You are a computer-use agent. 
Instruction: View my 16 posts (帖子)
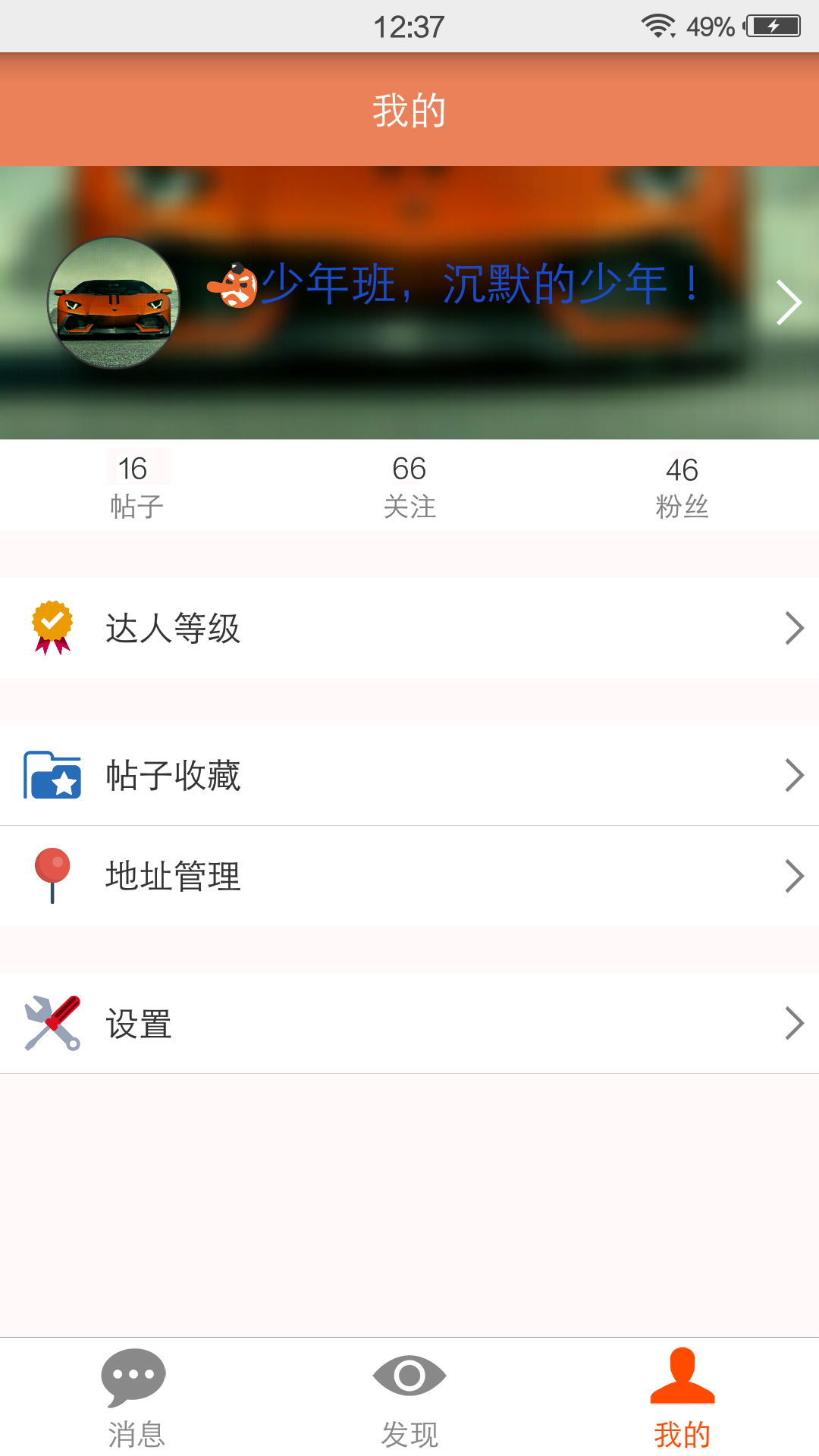(x=136, y=486)
